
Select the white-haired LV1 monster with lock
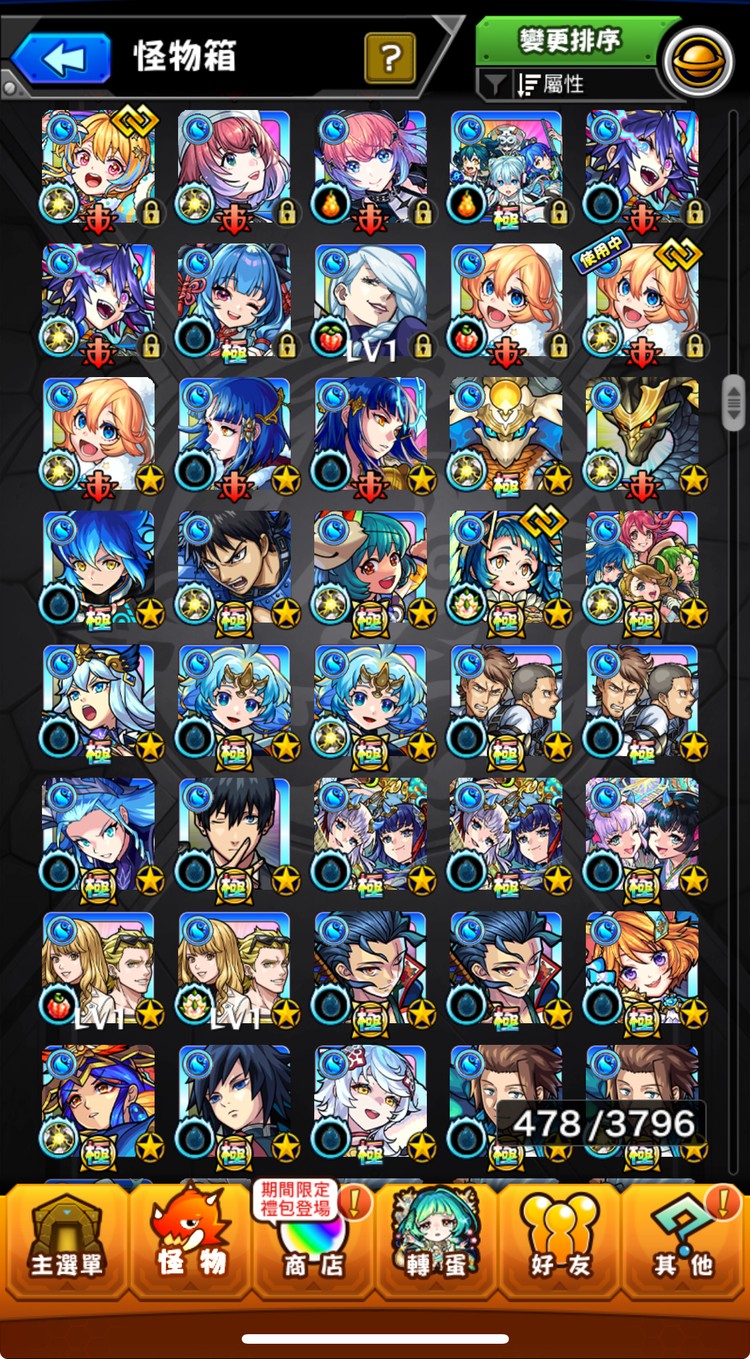(370, 300)
